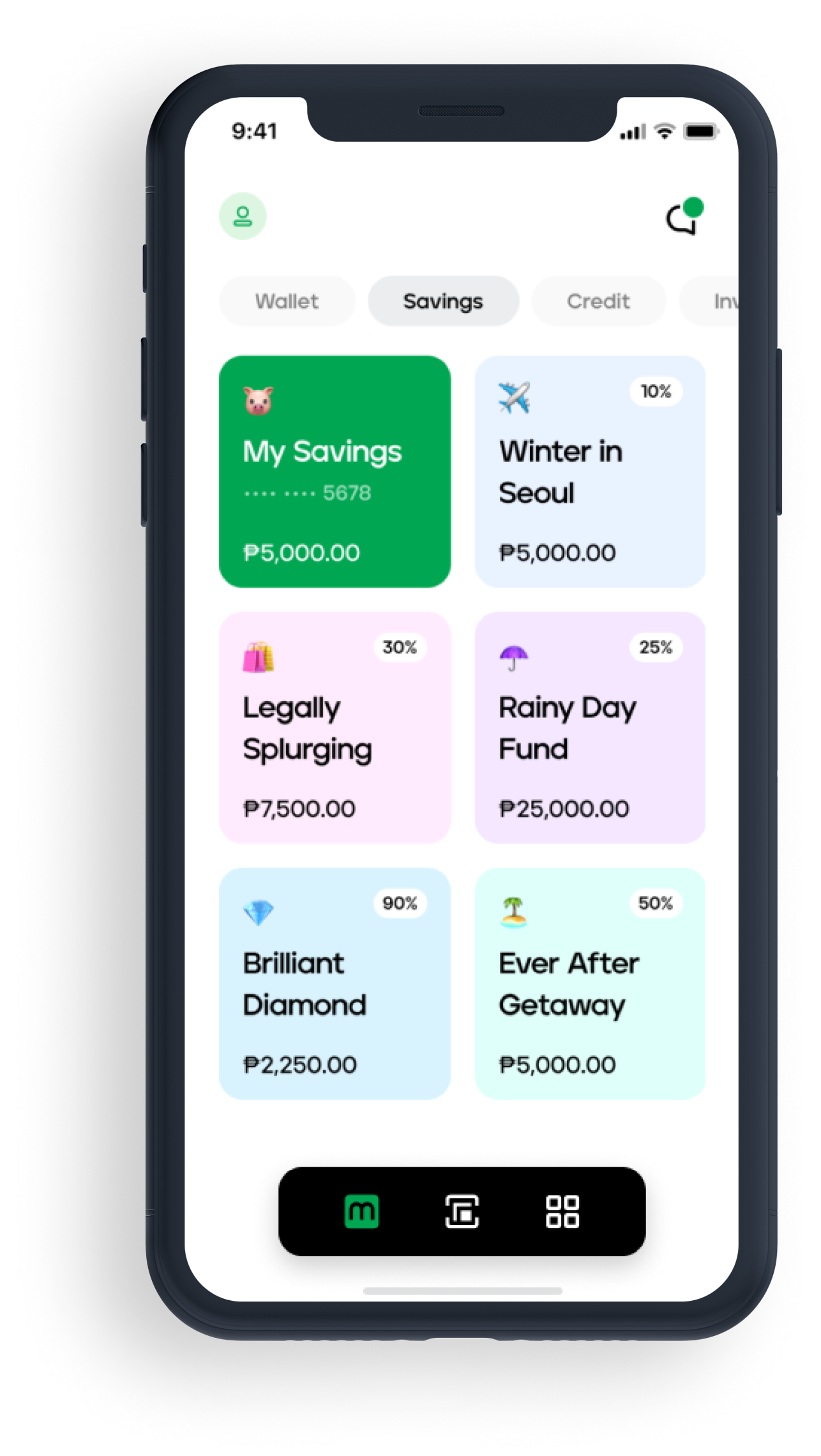Go to the Maya home button

[x=361, y=1211]
